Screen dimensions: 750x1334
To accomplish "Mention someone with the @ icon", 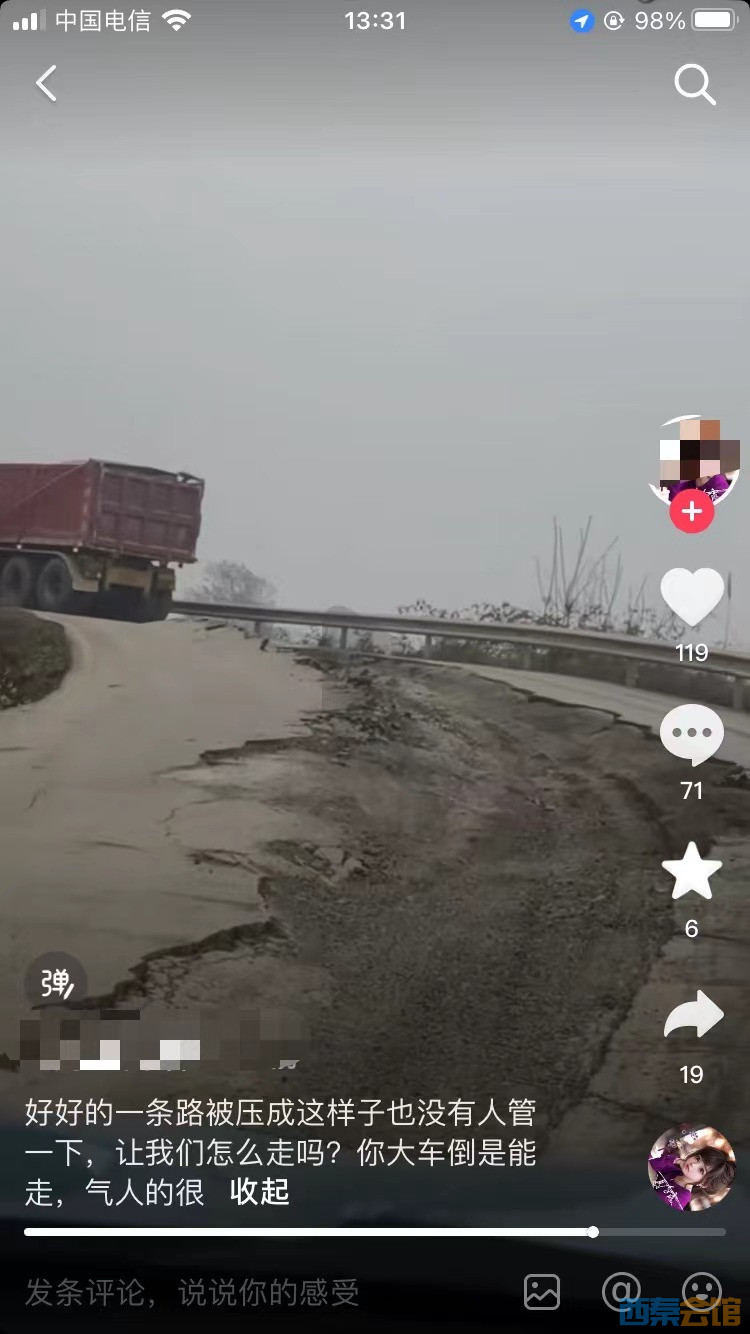I will pyautogui.click(x=621, y=1292).
